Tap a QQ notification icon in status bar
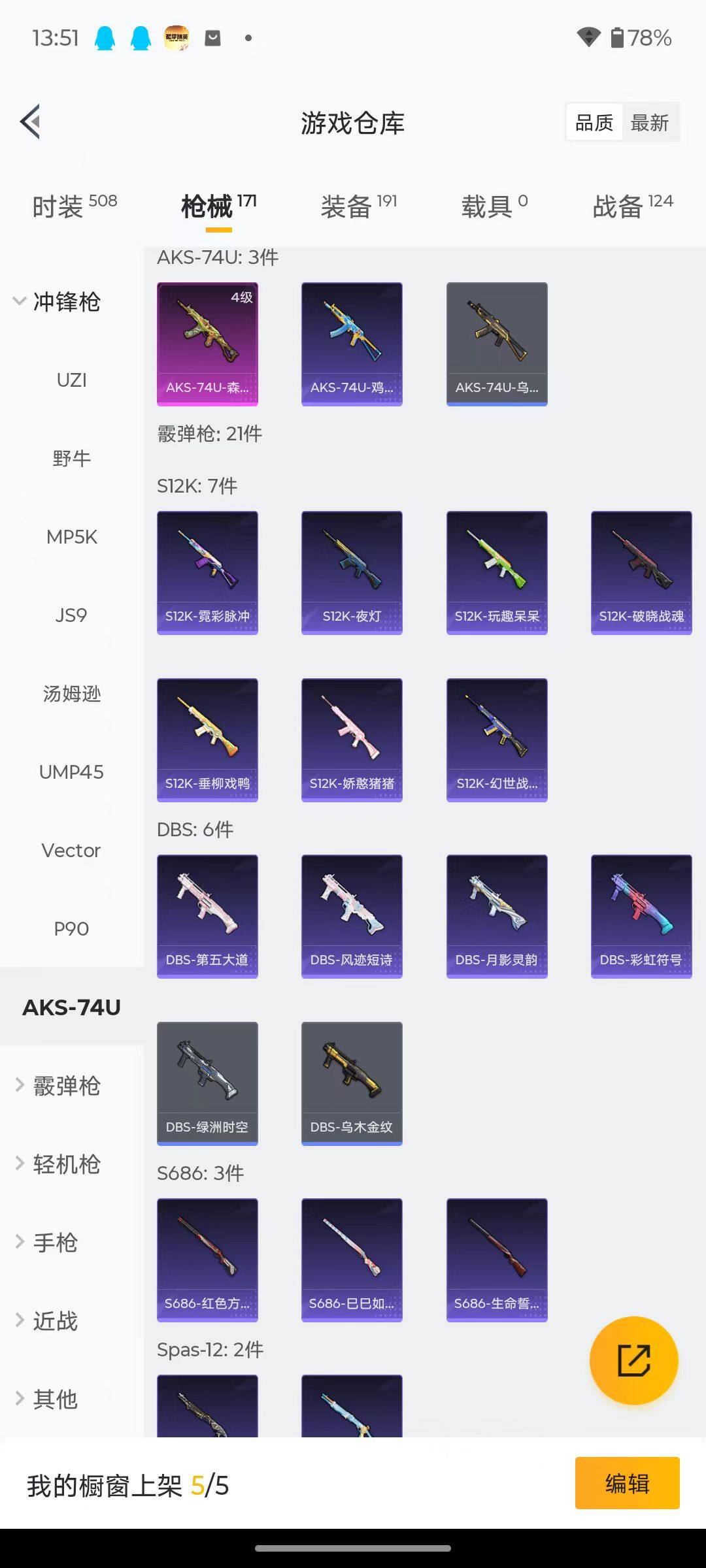This screenshot has width=706, height=1568. point(103,38)
